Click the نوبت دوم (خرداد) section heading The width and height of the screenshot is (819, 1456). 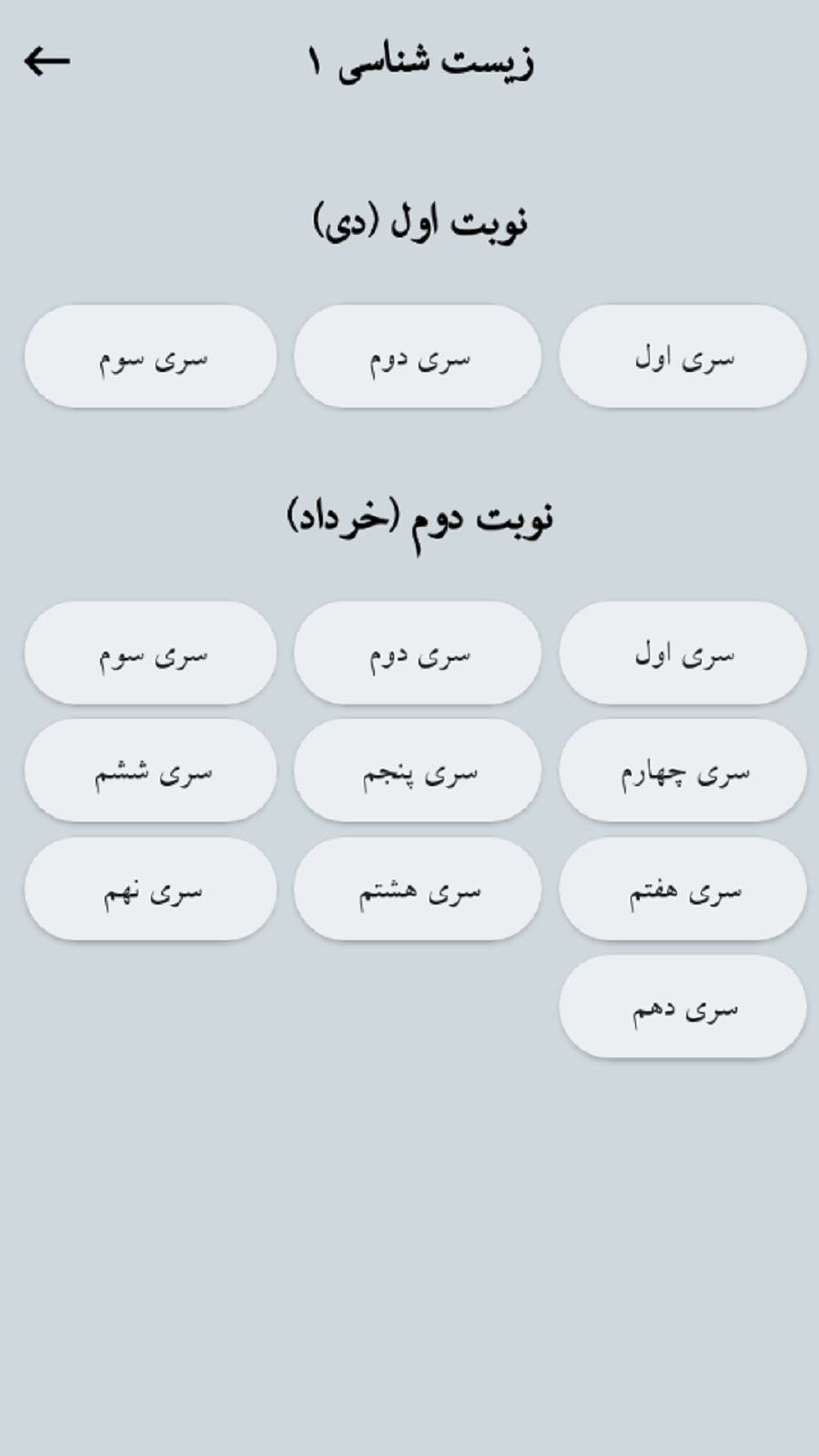(x=419, y=517)
